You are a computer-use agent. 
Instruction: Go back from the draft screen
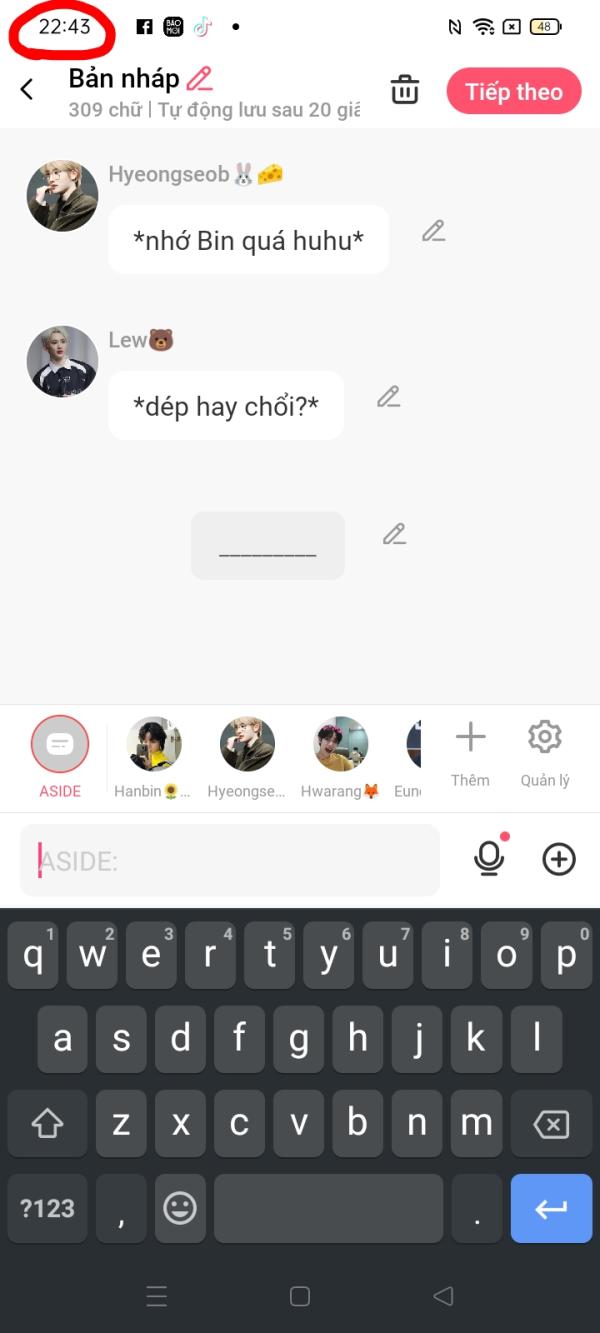pyautogui.click(x=27, y=89)
